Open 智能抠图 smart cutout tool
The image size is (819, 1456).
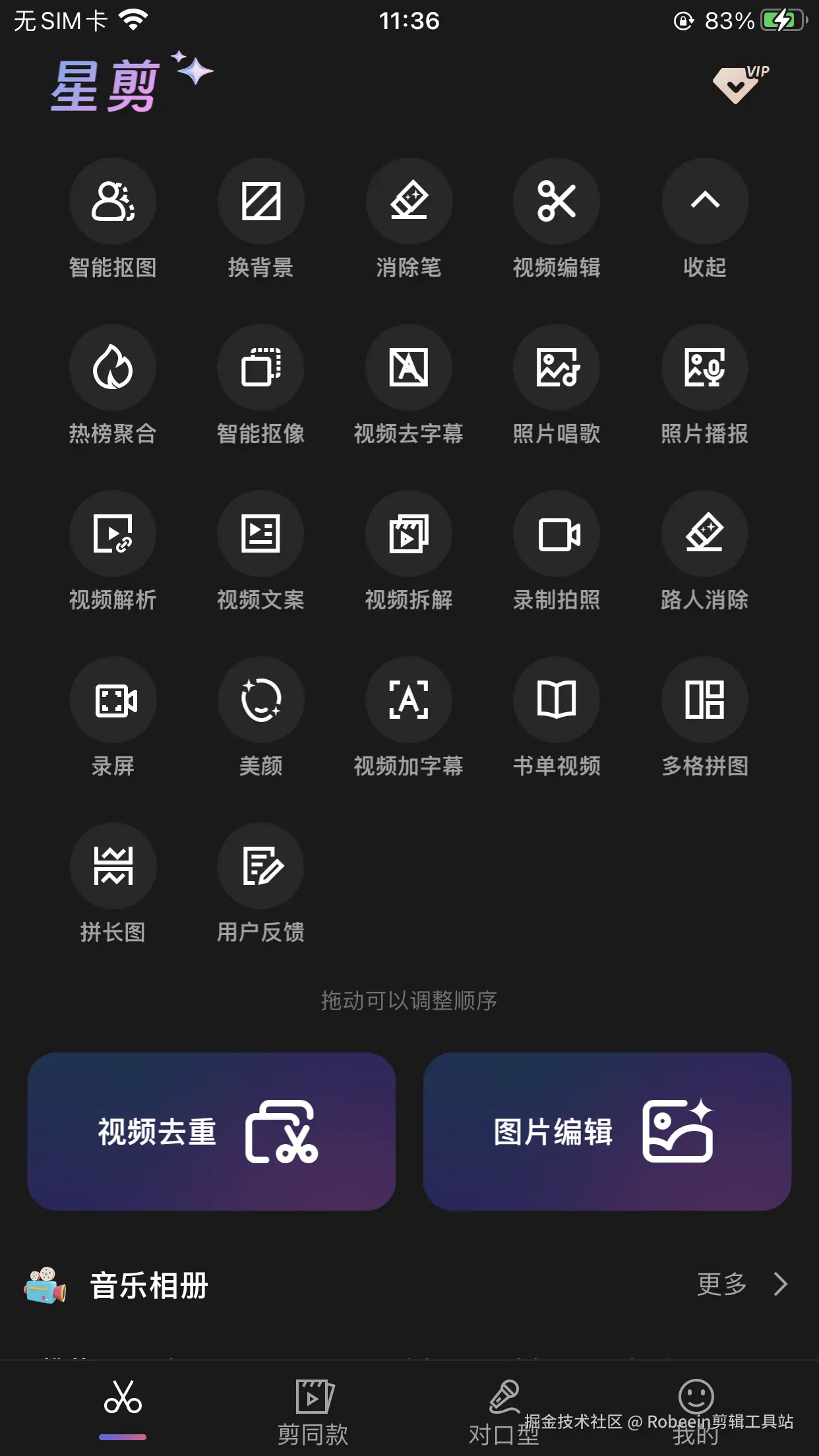pos(113,201)
